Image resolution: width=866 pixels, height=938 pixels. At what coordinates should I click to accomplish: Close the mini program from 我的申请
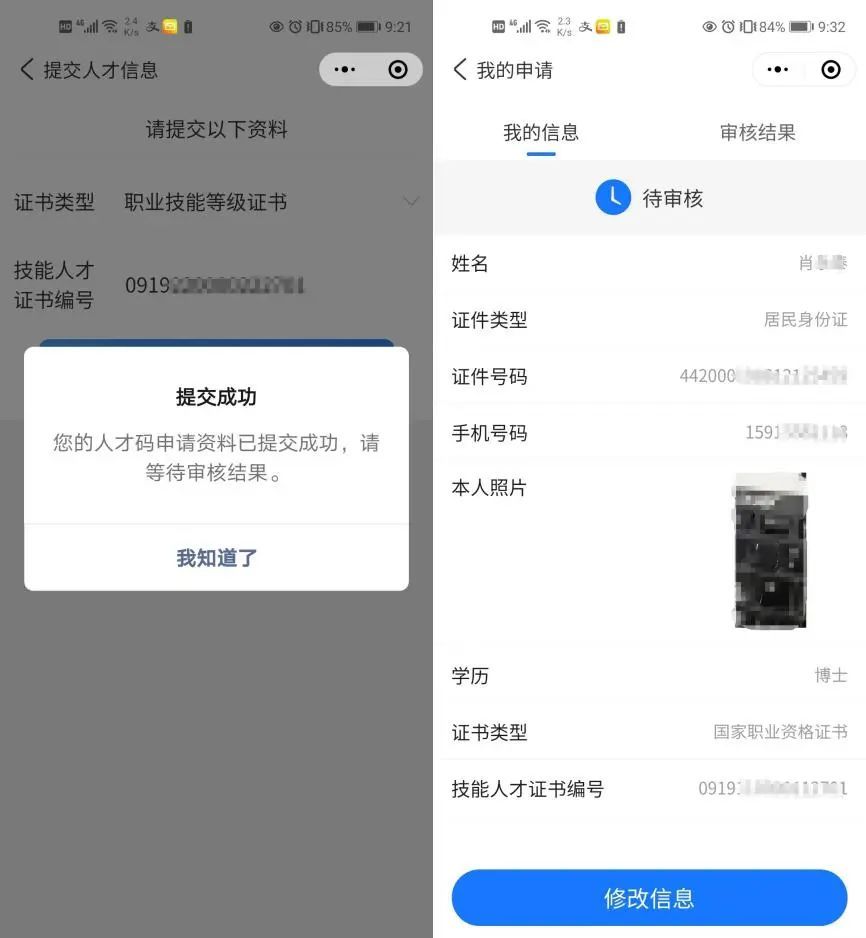[x=830, y=70]
